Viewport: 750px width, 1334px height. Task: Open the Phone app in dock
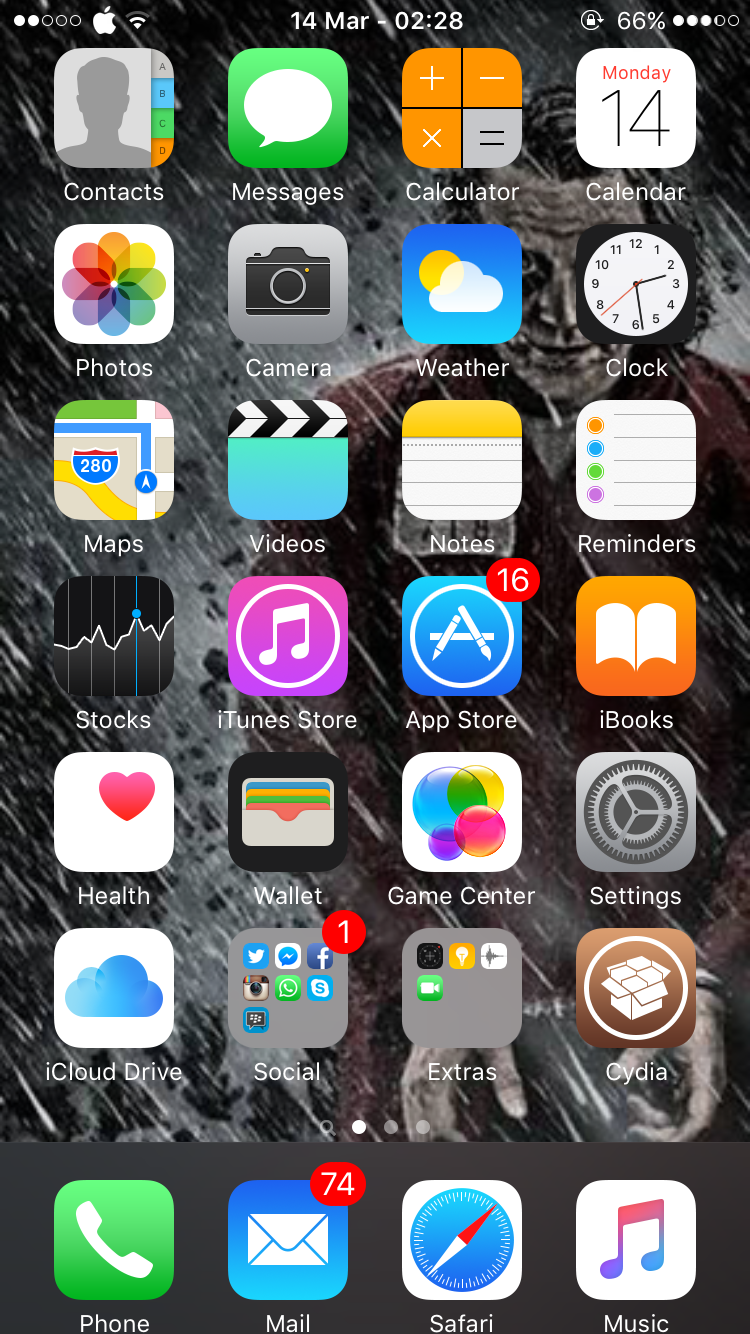(114, 1240)
